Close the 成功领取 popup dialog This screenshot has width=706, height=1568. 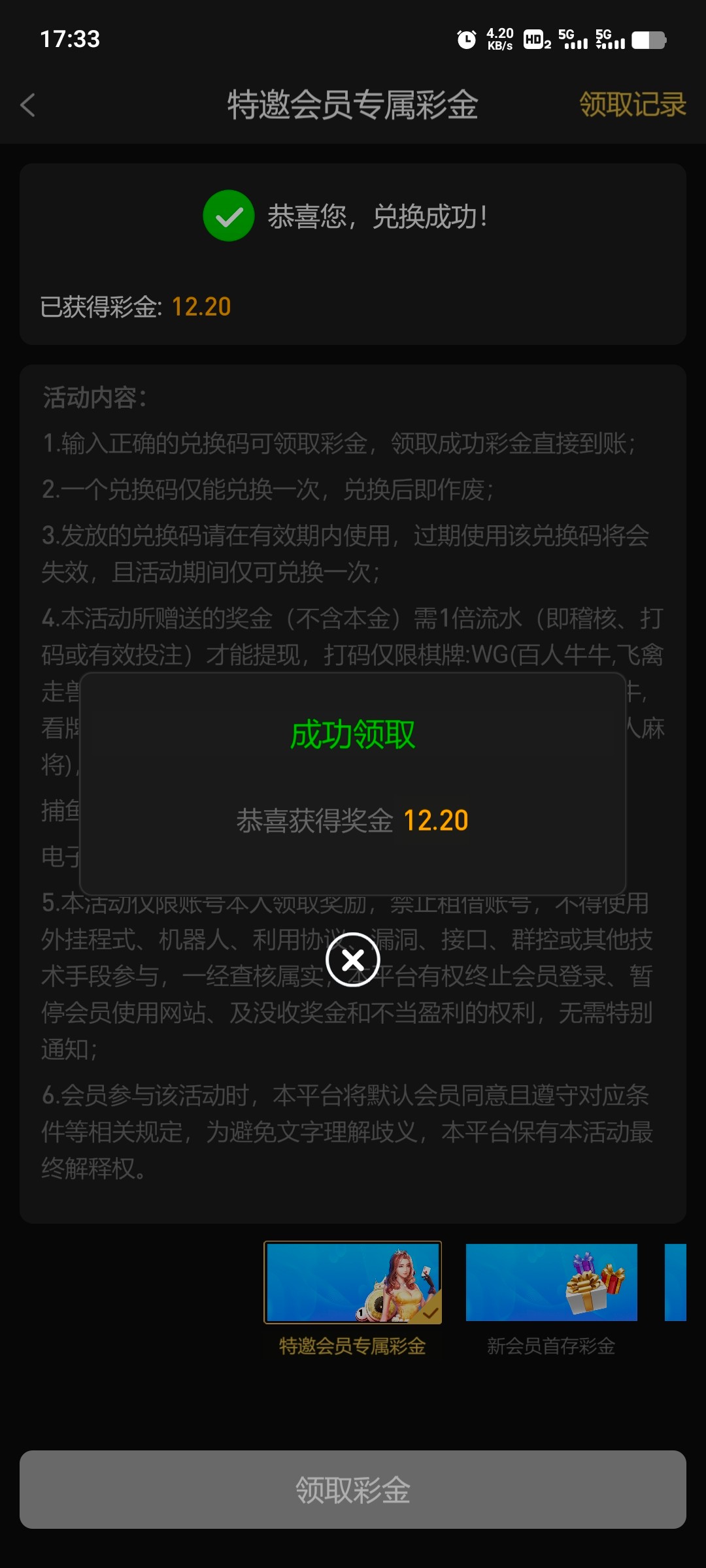tap(353, 960)
